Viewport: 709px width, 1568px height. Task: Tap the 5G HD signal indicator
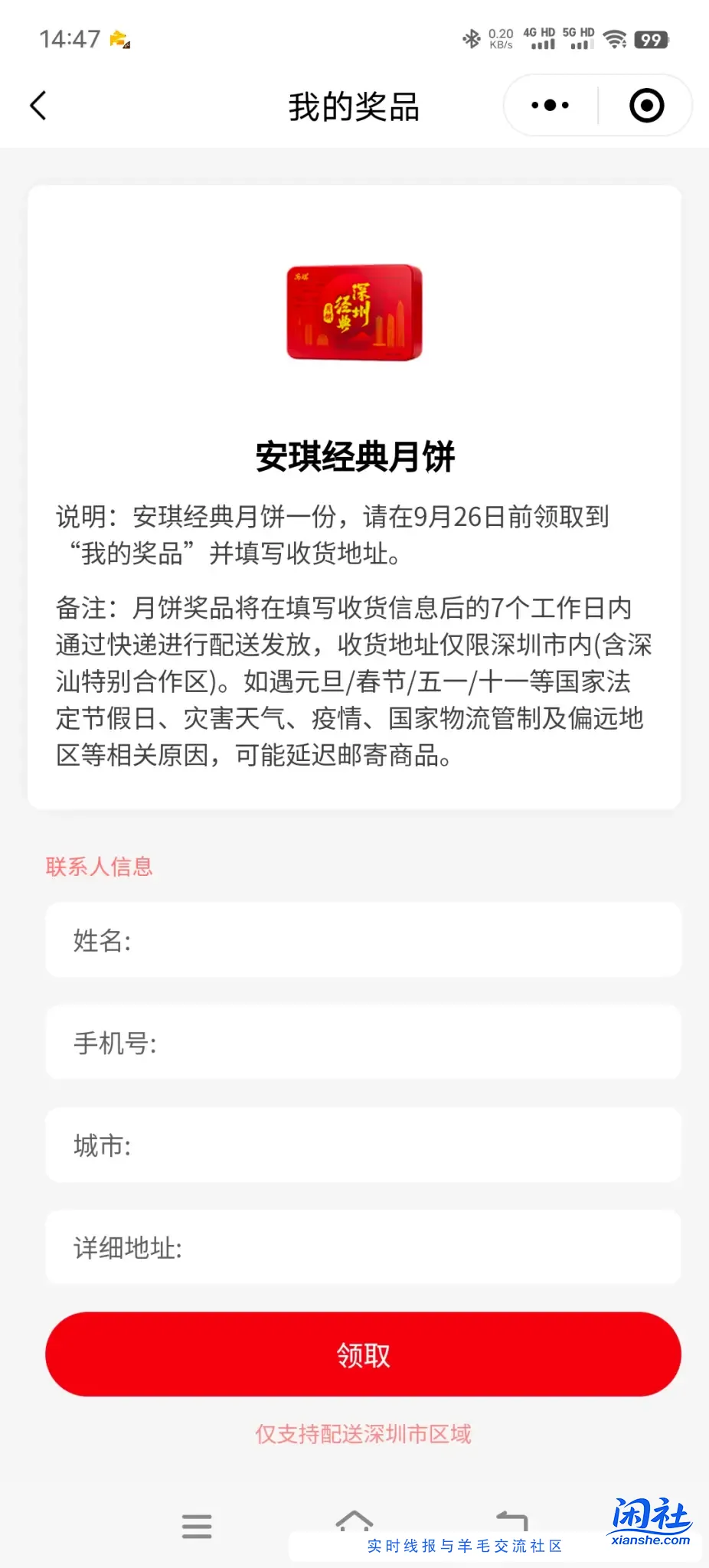pos(580,38)
